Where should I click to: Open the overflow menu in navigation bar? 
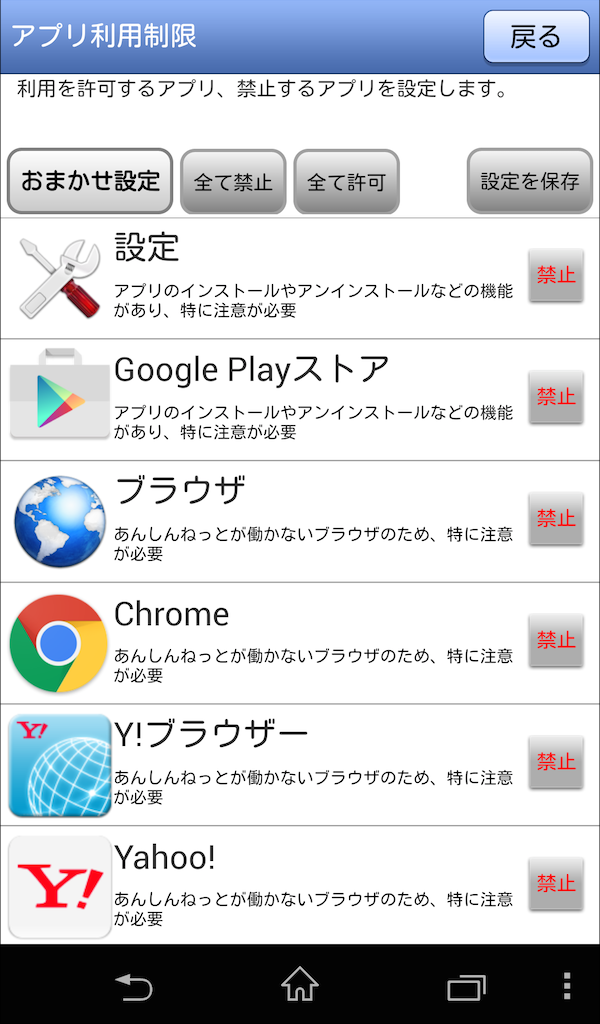tap(567, 985)
